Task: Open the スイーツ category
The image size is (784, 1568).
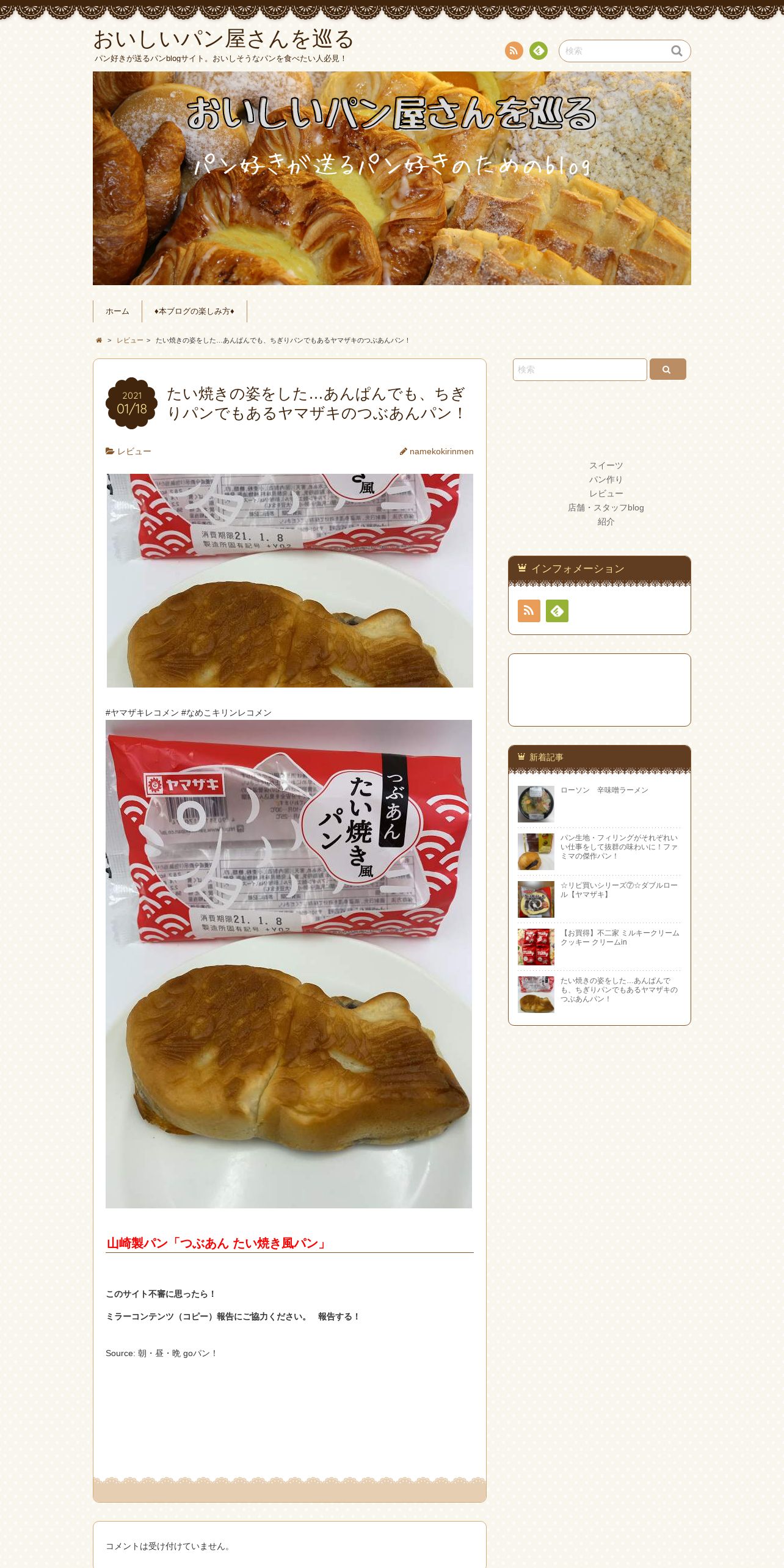Action: coord(606,465)
